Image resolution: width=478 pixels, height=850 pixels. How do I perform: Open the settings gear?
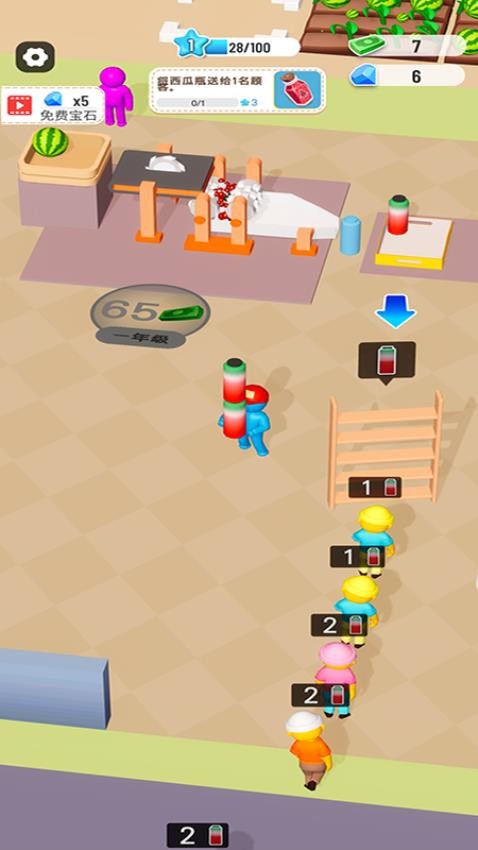[35, 57]
